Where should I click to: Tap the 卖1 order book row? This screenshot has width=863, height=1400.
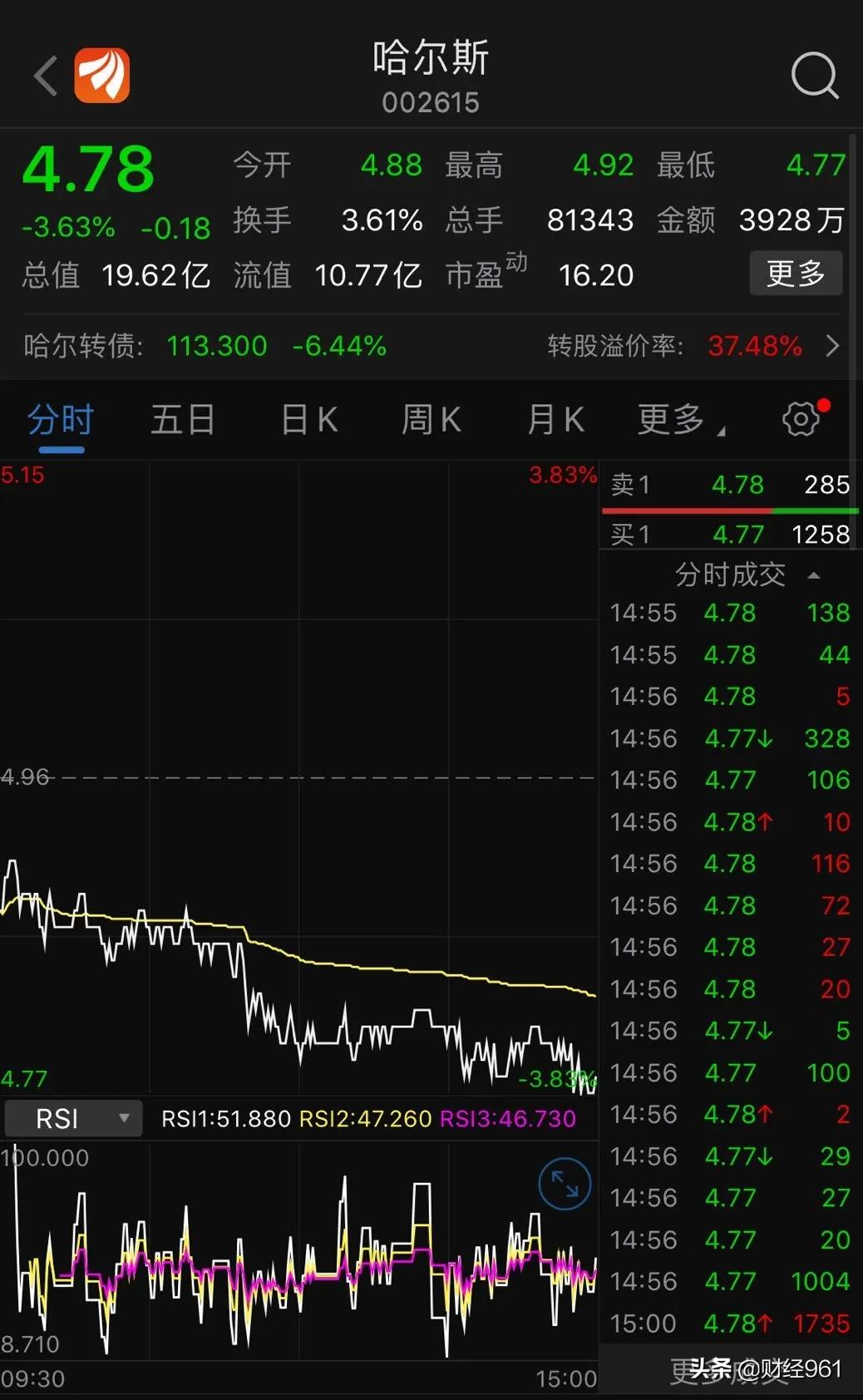[x=730, y=485]
